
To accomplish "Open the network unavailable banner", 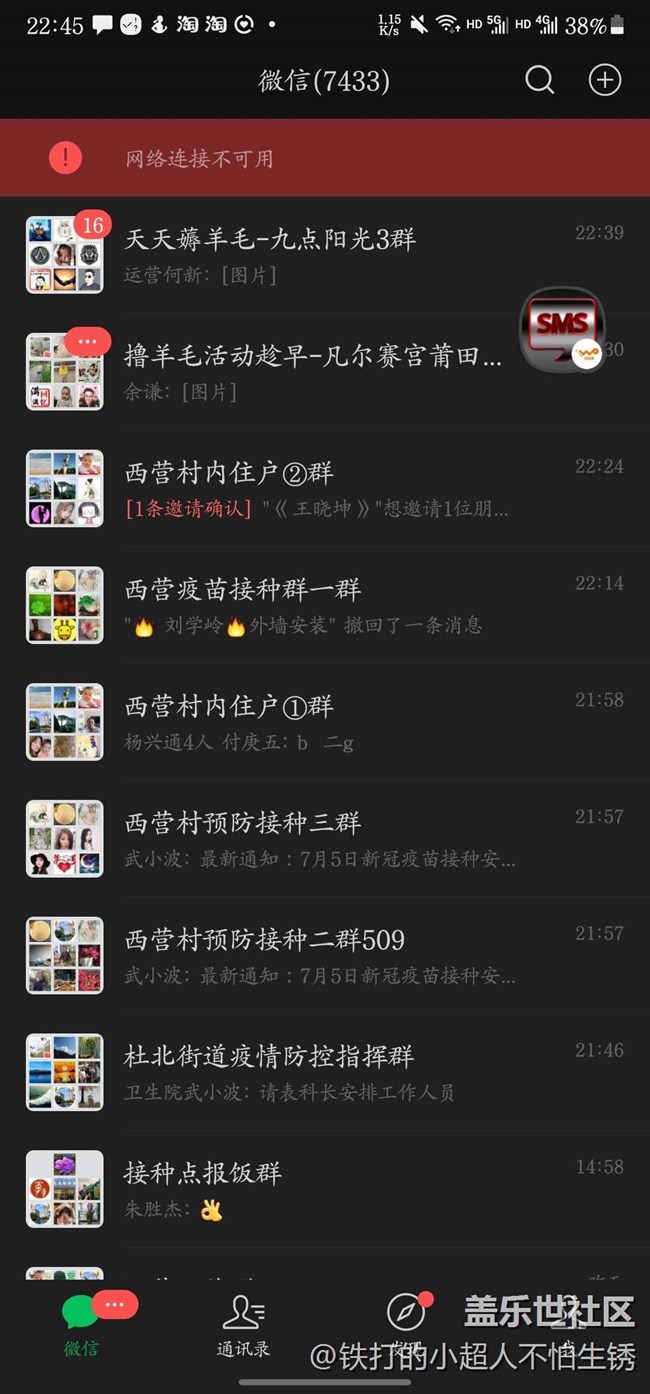I will coord(325,158).
